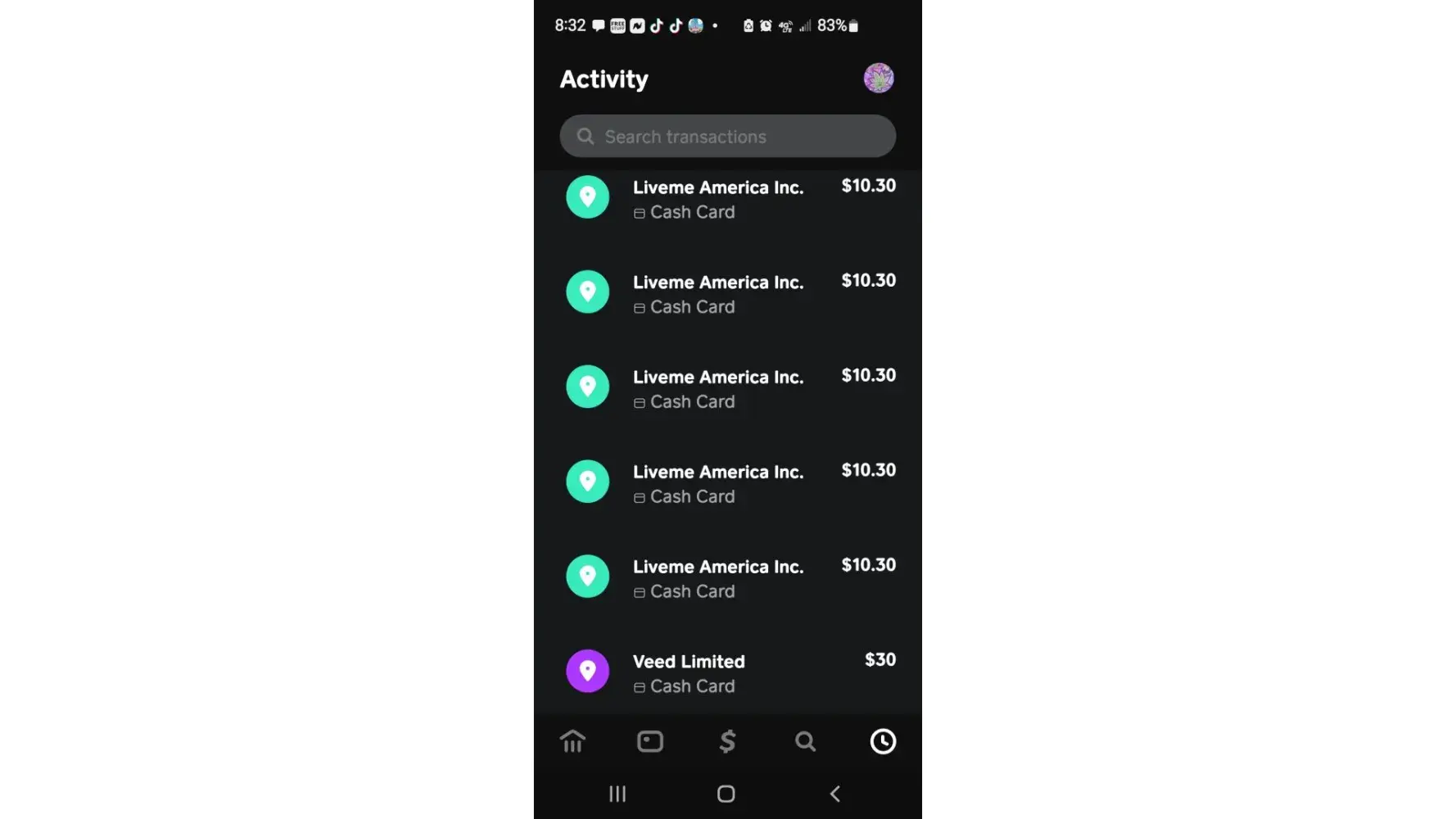Switch to the Cash Card tab
Screen dimensions: 1456x819
point(649,741)
